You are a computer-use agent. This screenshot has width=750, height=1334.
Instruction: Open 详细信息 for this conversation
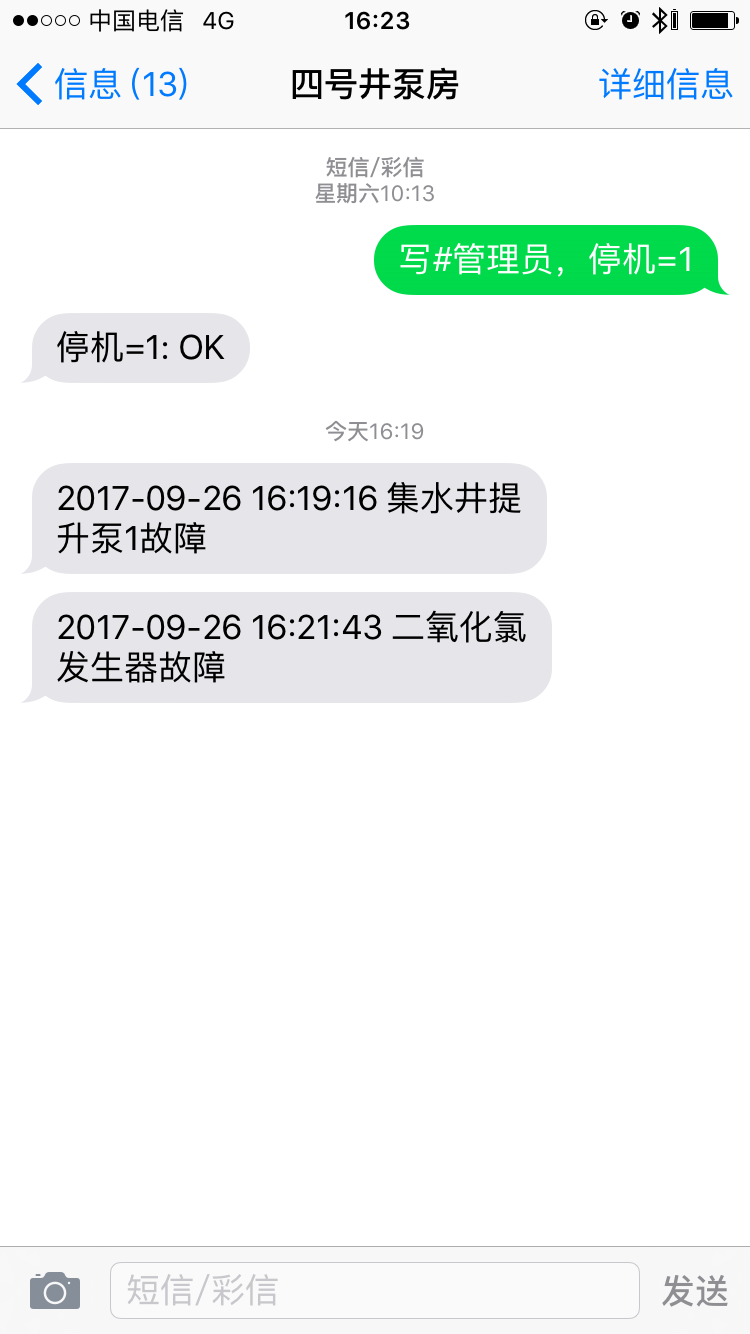[x=666, y=84]
